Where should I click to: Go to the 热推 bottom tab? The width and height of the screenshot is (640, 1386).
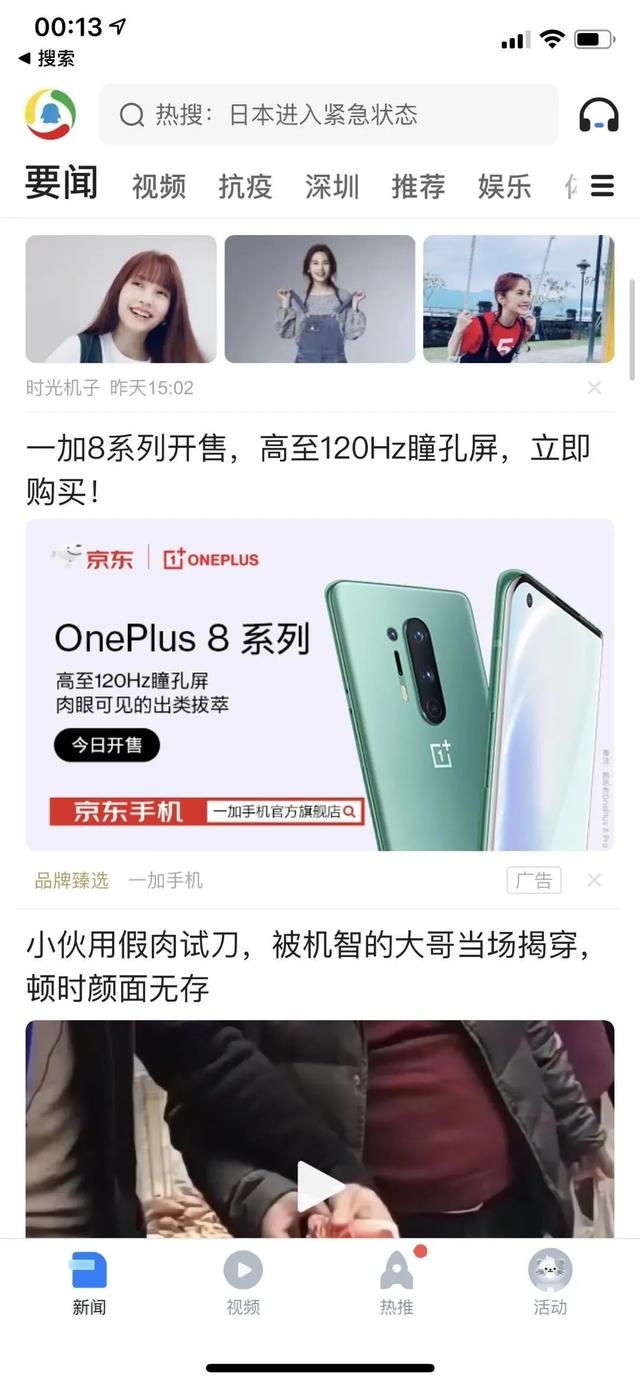pyautogui.click(x=397, y=1284)
